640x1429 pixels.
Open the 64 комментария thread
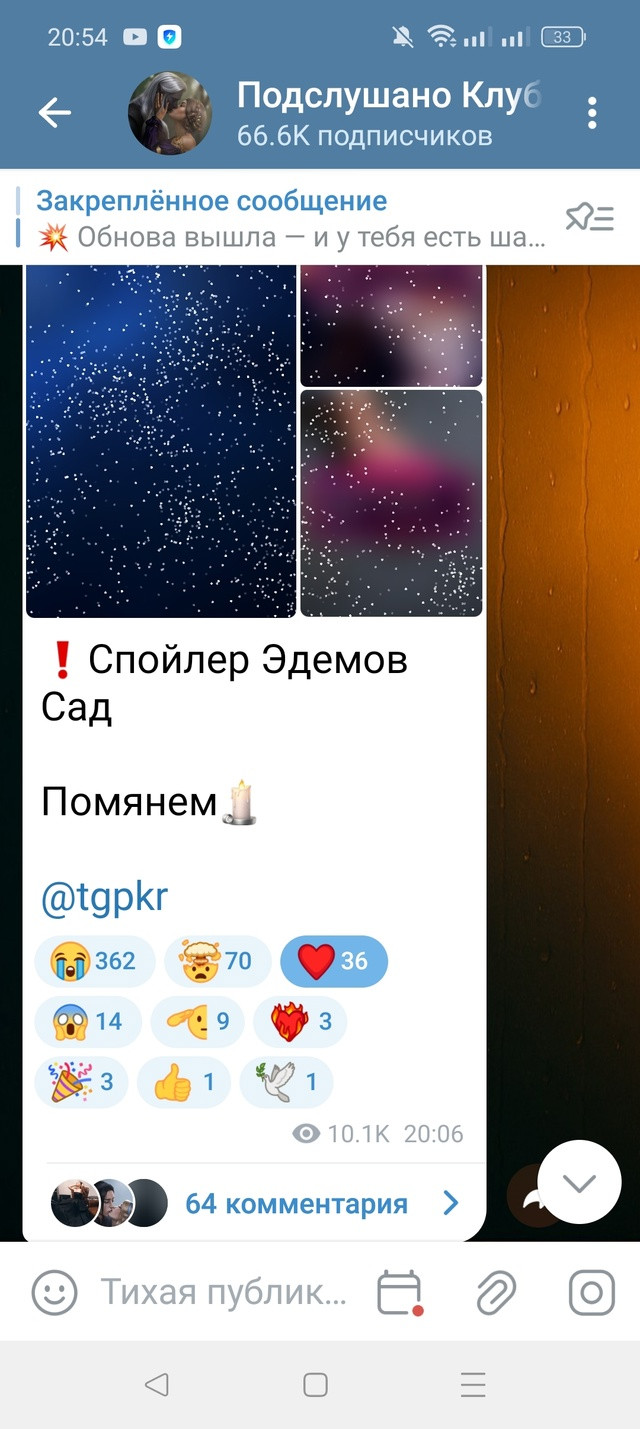[255, 1203]
